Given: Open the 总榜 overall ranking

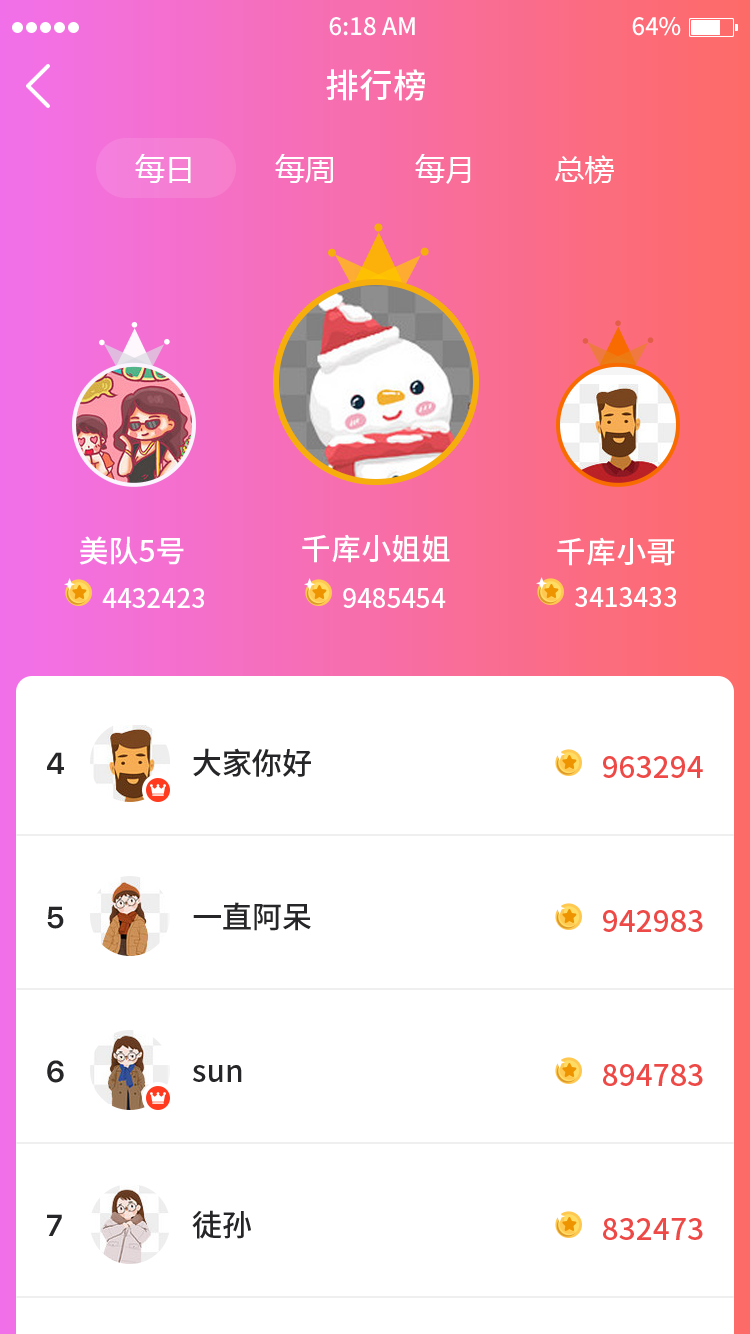Looking at the screenshot, I should click(x=584, y=169).
